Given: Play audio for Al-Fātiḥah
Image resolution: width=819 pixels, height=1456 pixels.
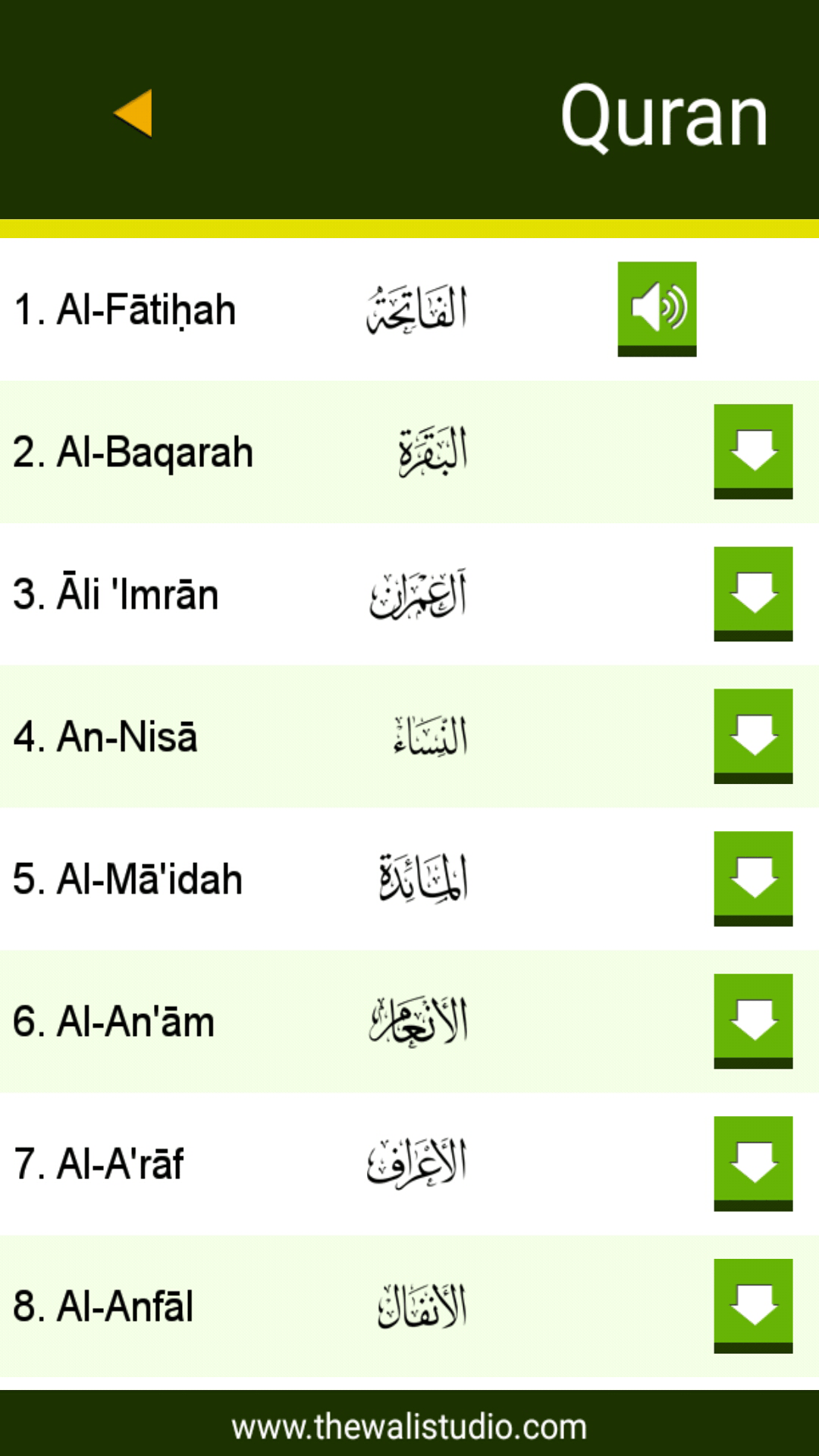Looking at the screenshot, I should 657,308.
